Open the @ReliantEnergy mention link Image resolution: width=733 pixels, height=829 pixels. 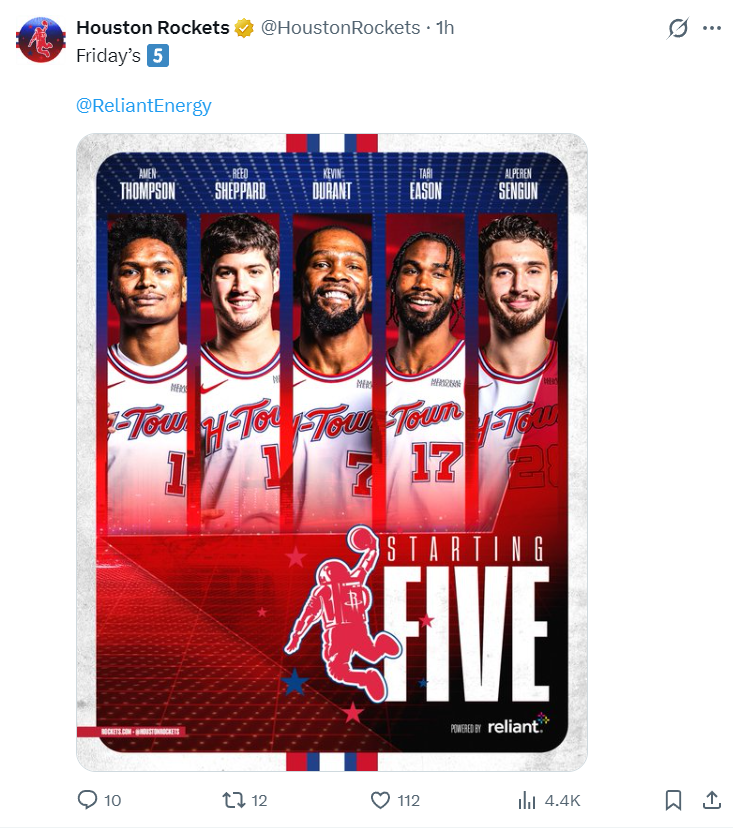[x=144, y=105]
